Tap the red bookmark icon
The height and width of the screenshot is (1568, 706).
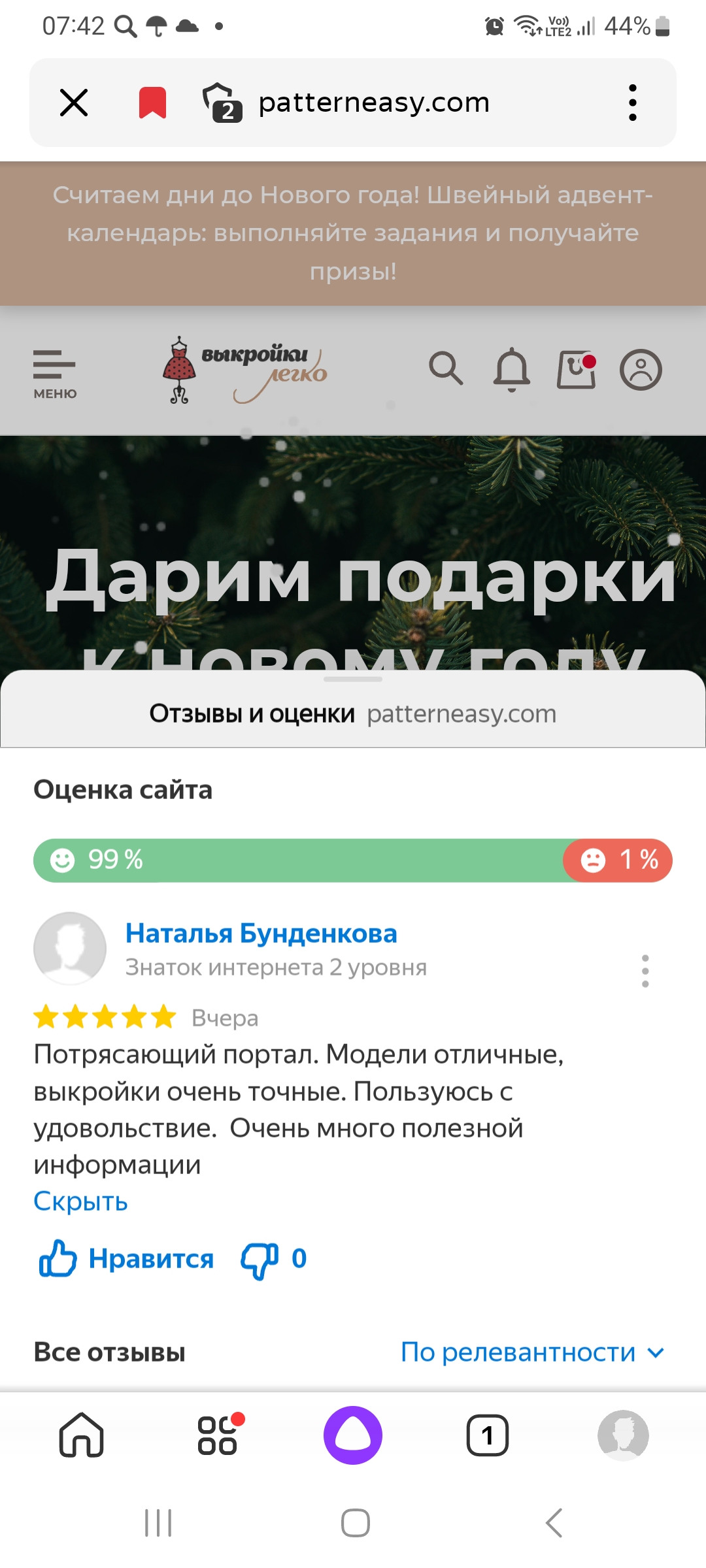[152, 103]
